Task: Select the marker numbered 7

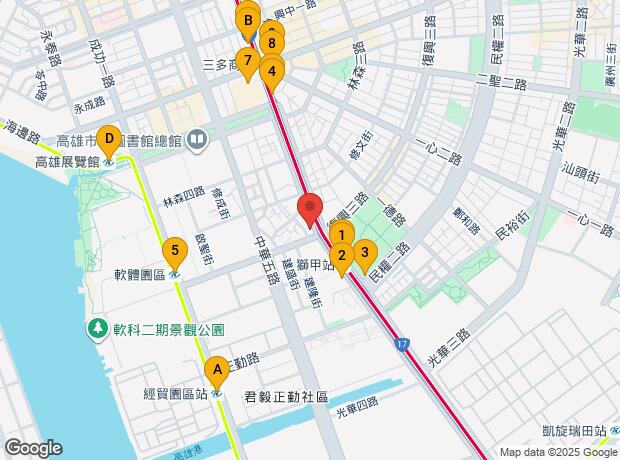Action: [247, 61]
